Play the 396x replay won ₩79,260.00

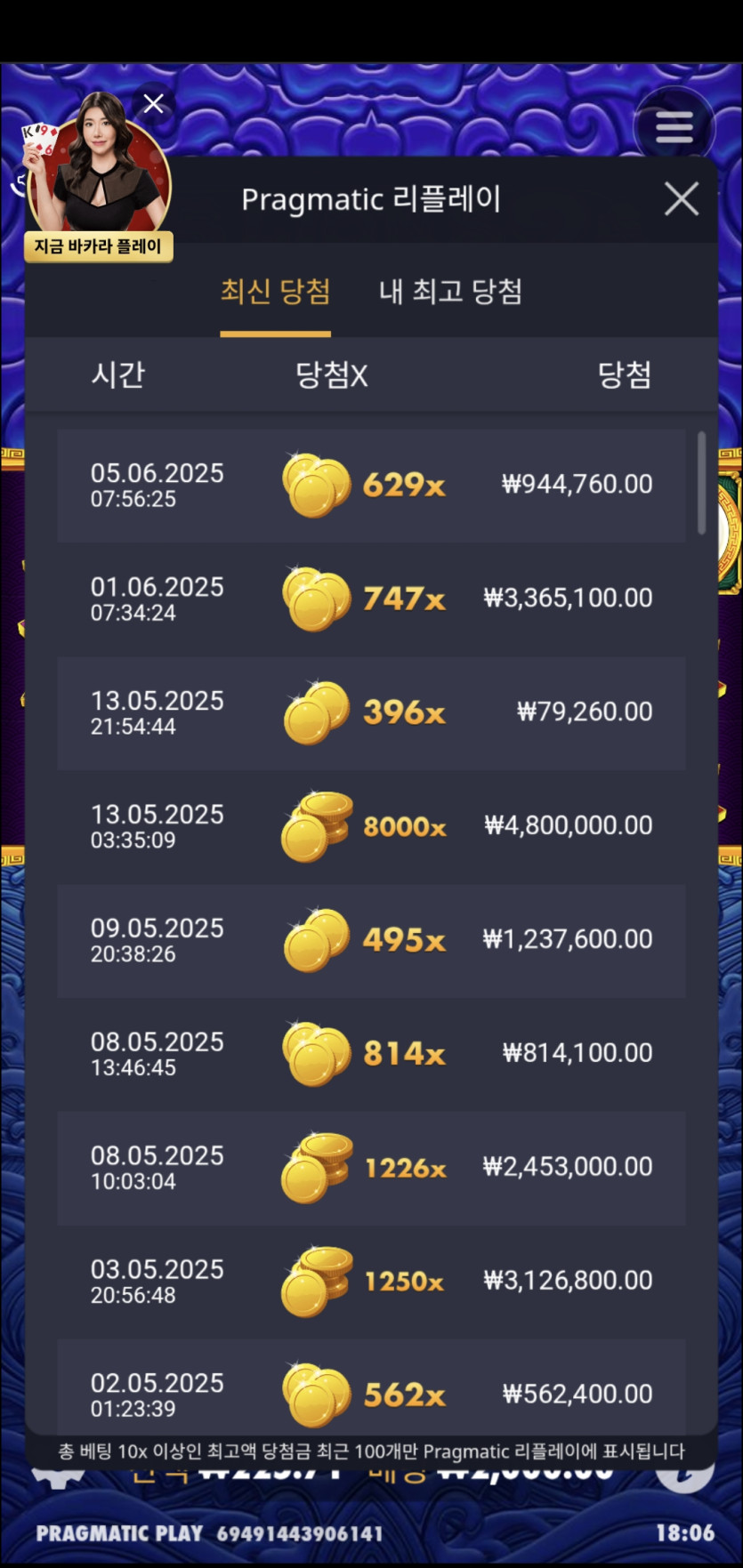coord(371,713)
